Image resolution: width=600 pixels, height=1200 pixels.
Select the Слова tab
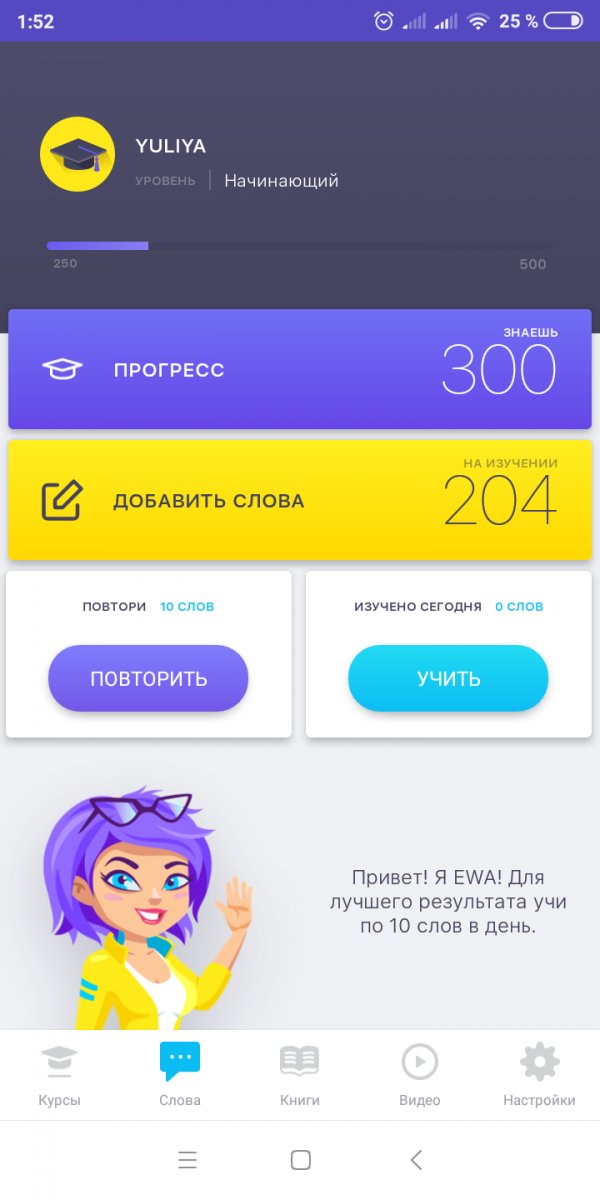pos(180,1075)
